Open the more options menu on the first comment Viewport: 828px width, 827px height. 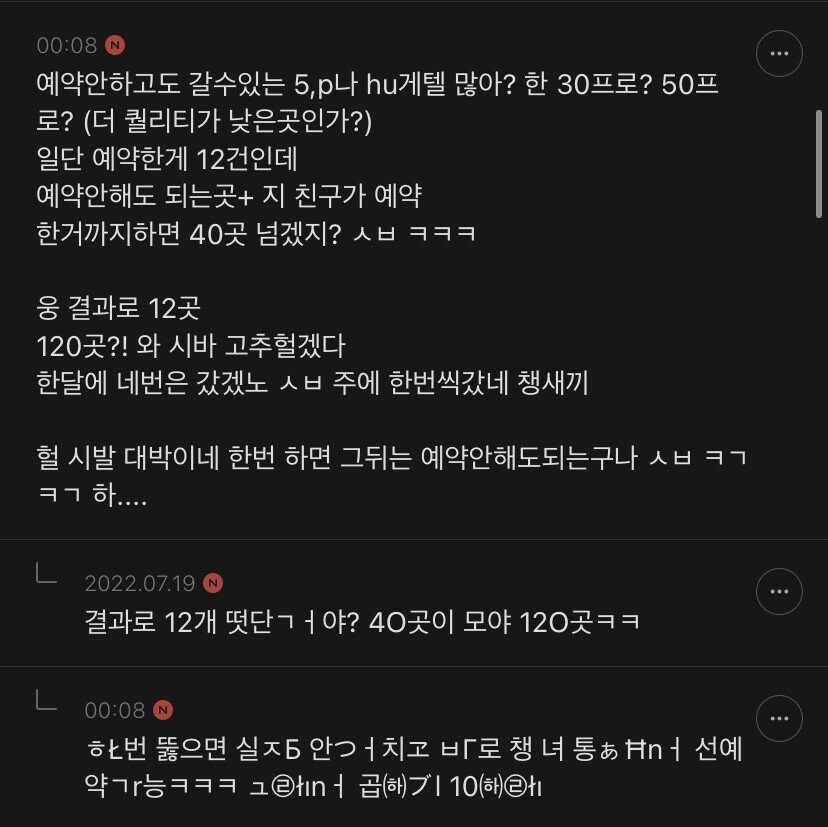click(779, 54)
